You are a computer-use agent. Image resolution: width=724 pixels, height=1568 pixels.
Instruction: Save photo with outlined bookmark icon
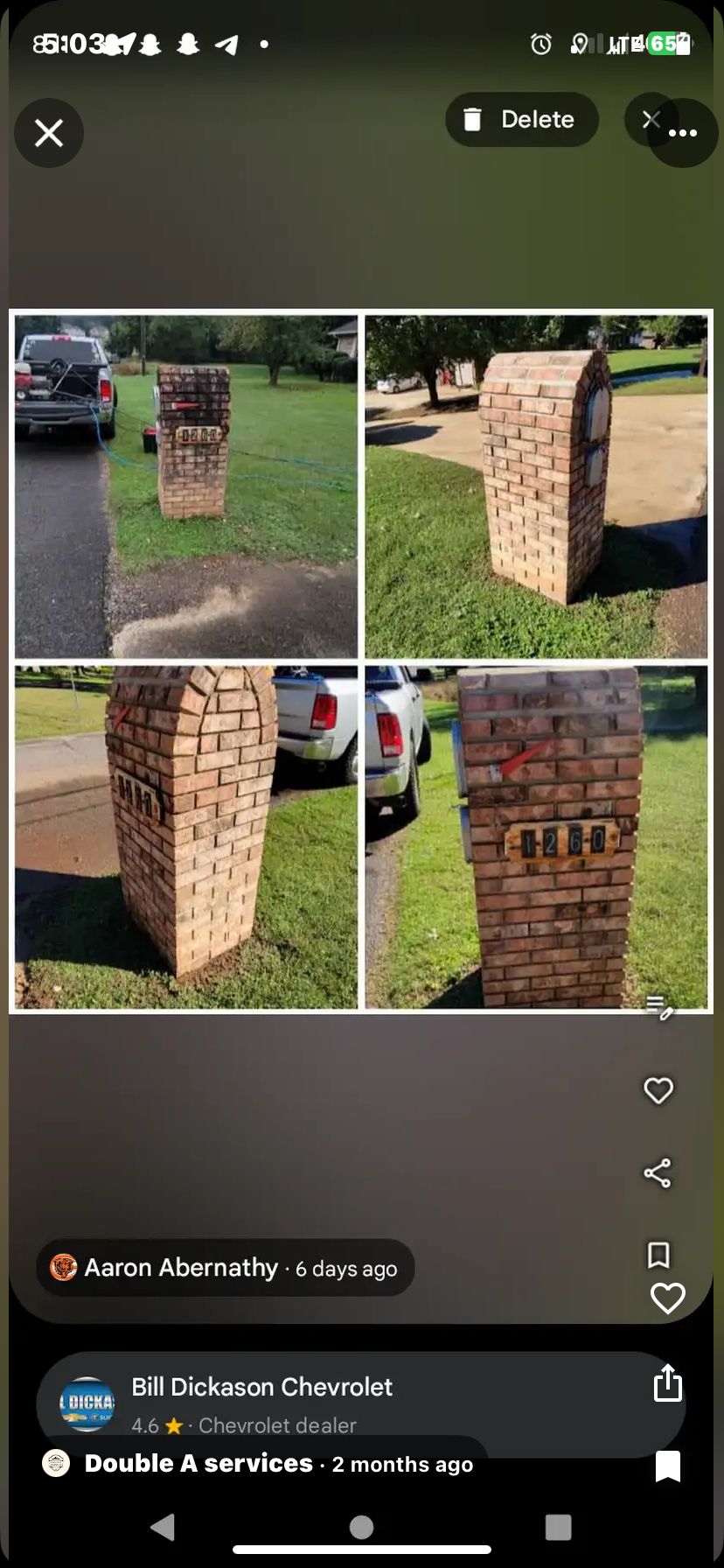click(x=658, y=1255)
